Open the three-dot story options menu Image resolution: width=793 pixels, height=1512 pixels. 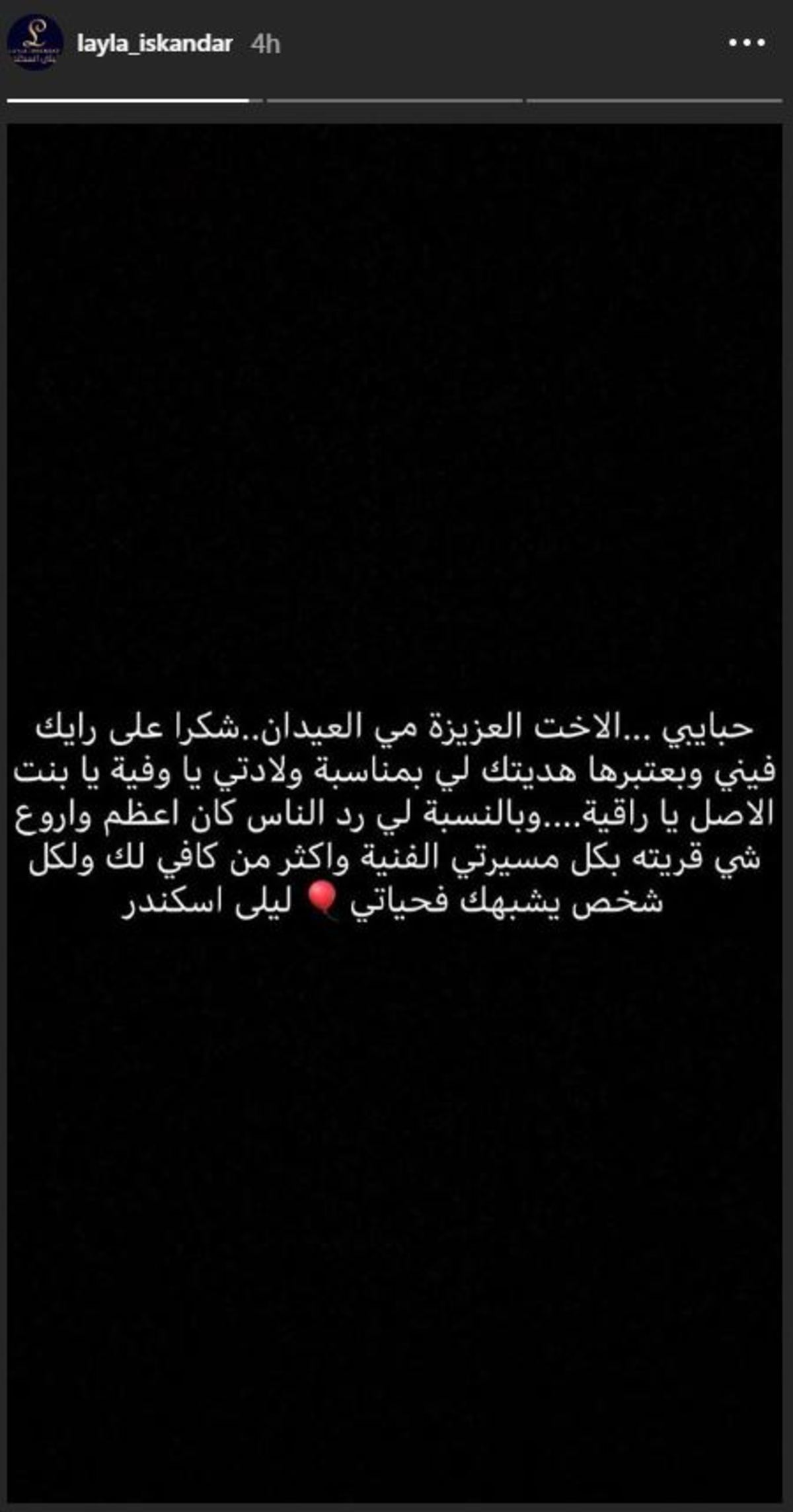click(x=747, y=44)
